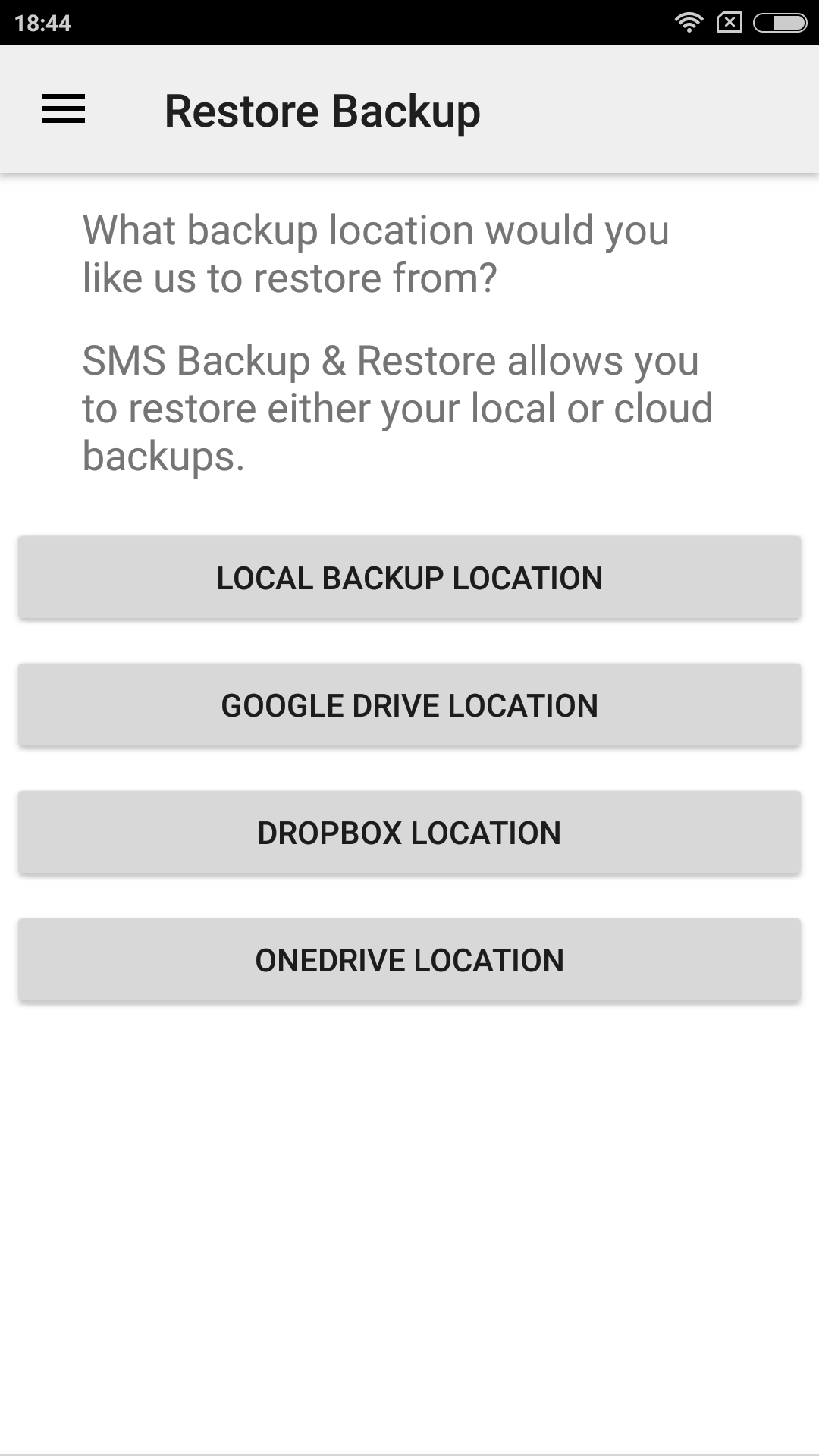Restore from Dropbox Location

pyautogui.click(x=409, y=833)
